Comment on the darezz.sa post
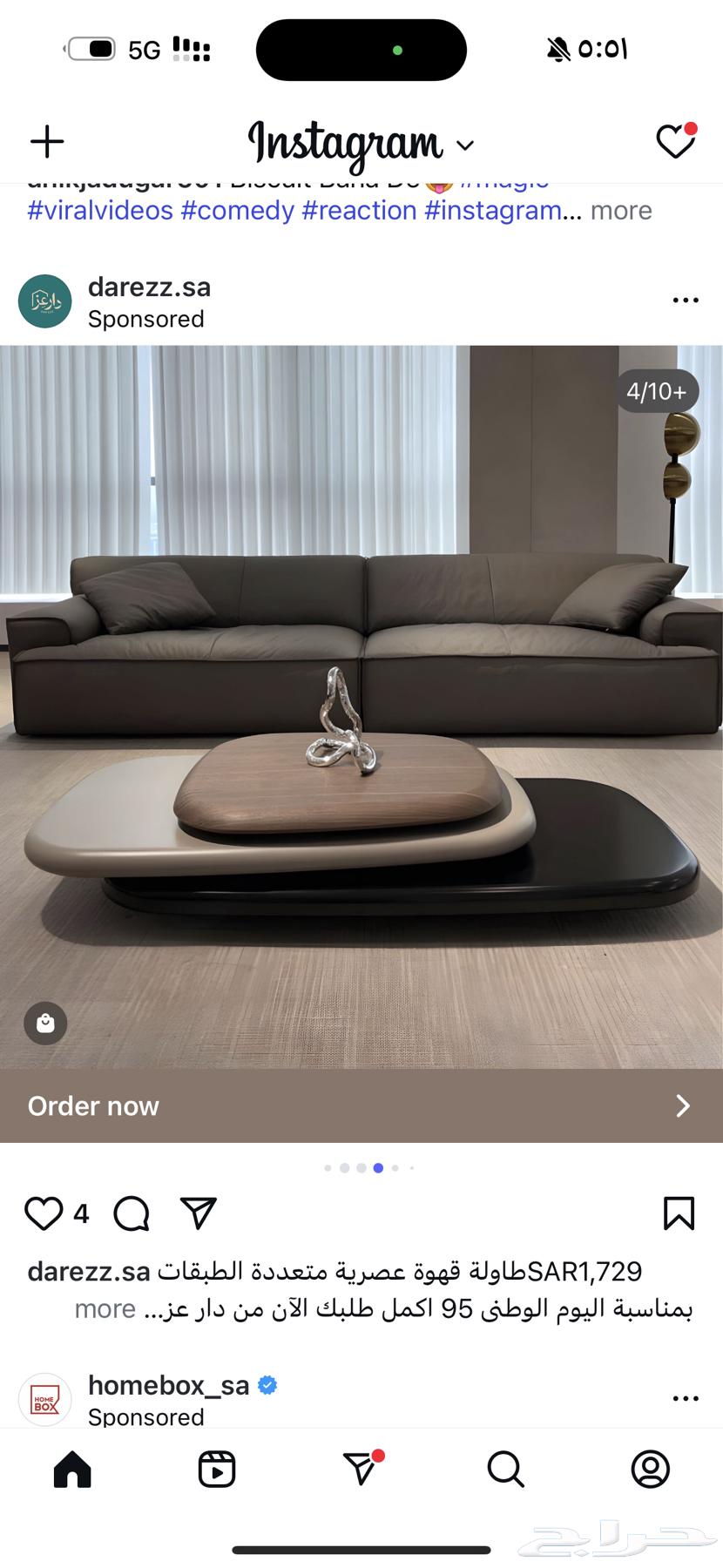723x1568 pixels. [132, 1213]
